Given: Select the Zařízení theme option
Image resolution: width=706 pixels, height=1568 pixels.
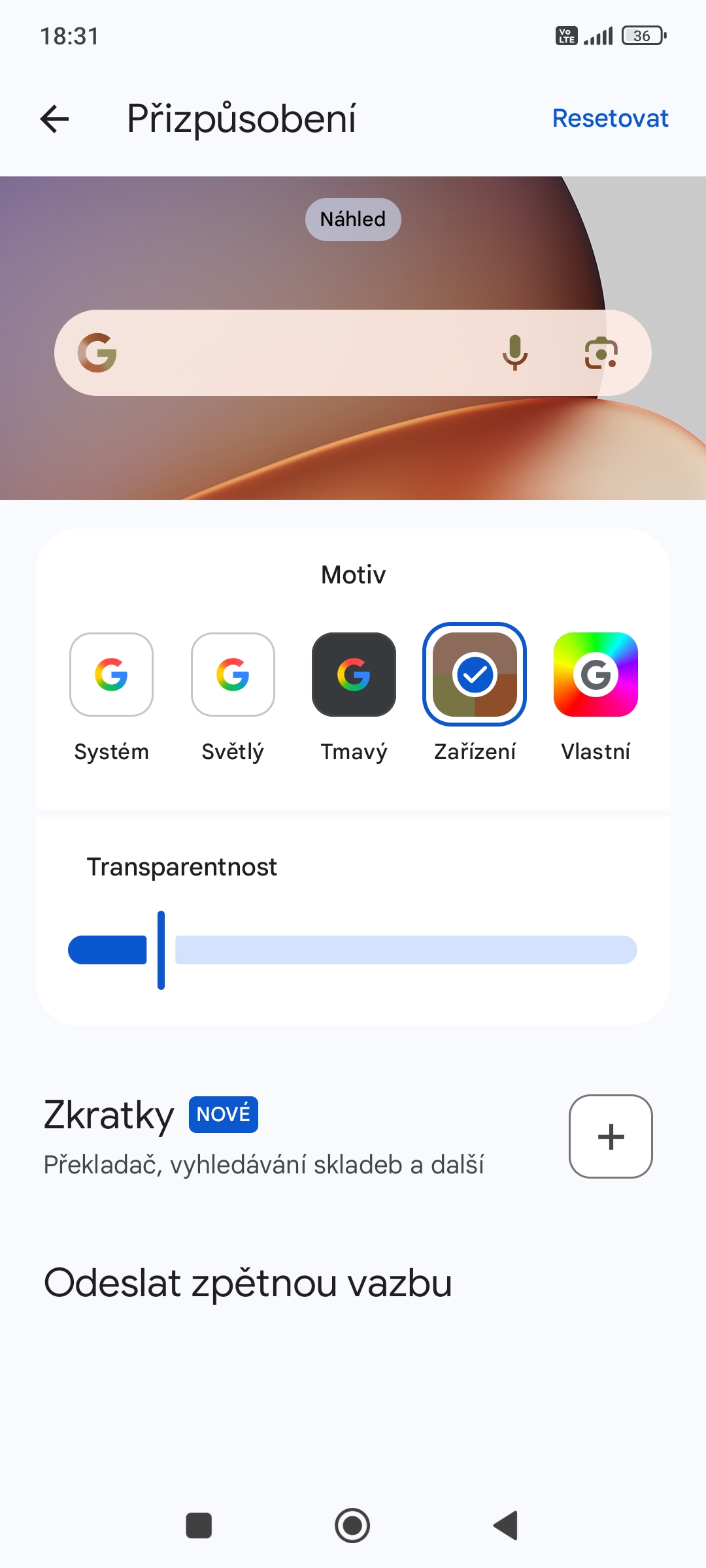Looking at the screenshot, I should point(475,674).
